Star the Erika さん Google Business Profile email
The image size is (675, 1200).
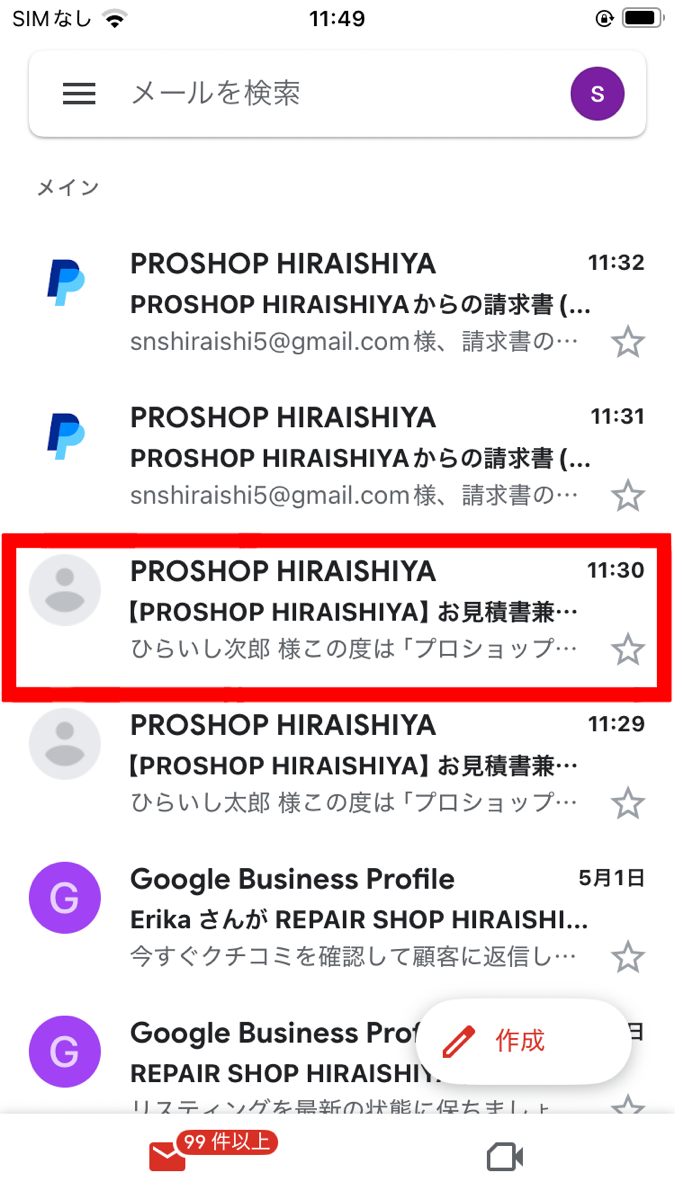click(x=628, y=957)
